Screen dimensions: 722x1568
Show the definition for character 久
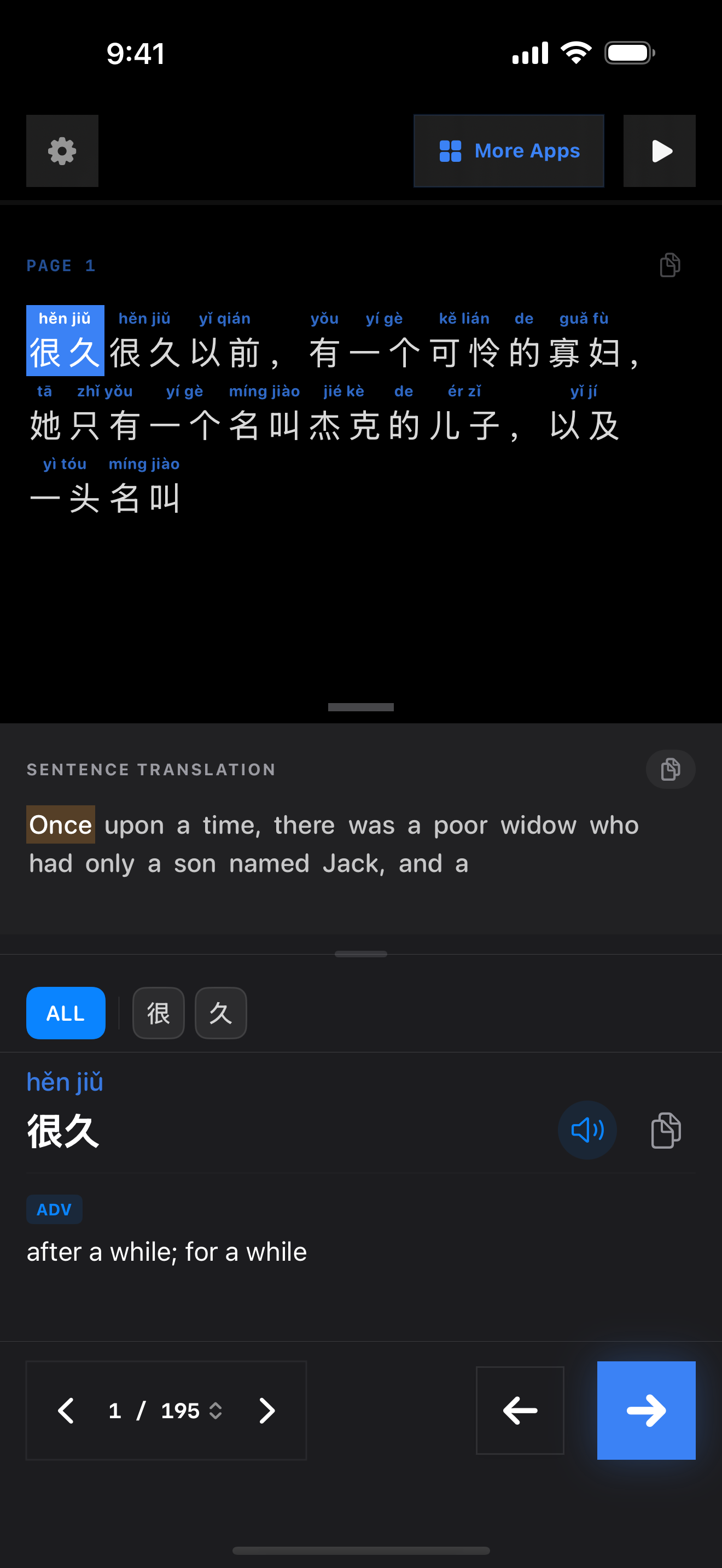click(x=220, y=1013)
